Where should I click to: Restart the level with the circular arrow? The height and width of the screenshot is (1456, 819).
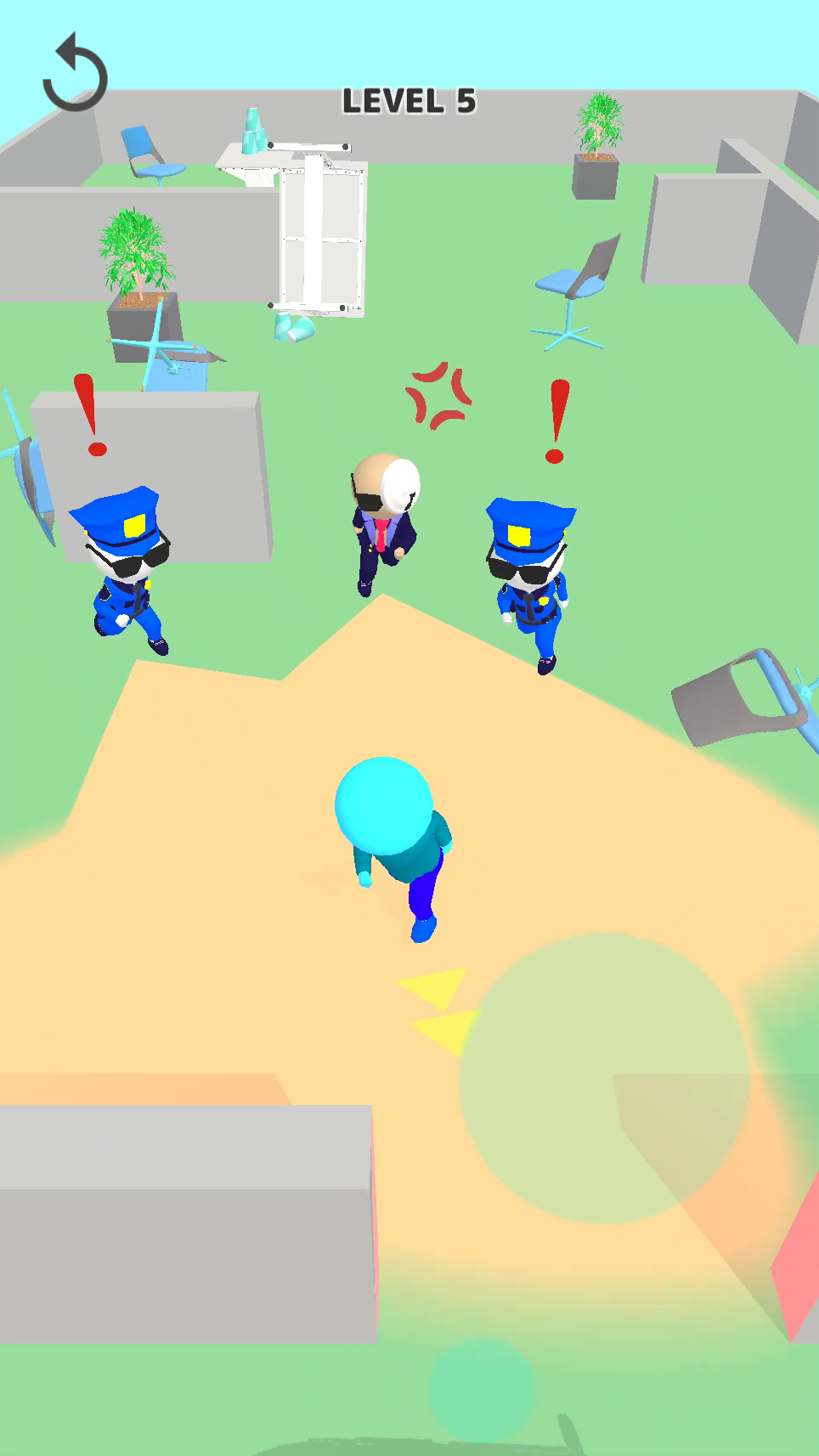tap(75, 74)
